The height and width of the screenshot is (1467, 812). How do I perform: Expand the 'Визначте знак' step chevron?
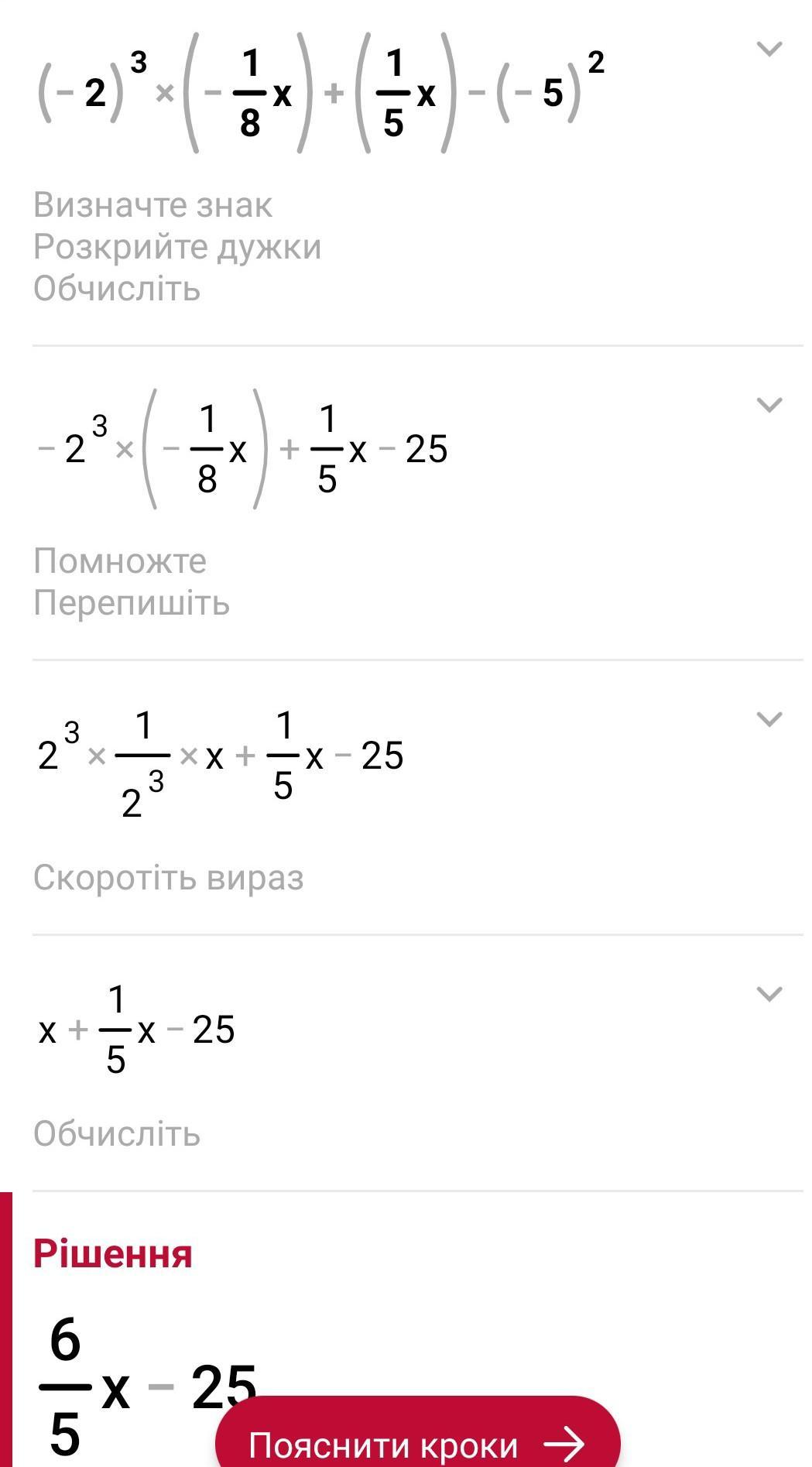[769, 50]
